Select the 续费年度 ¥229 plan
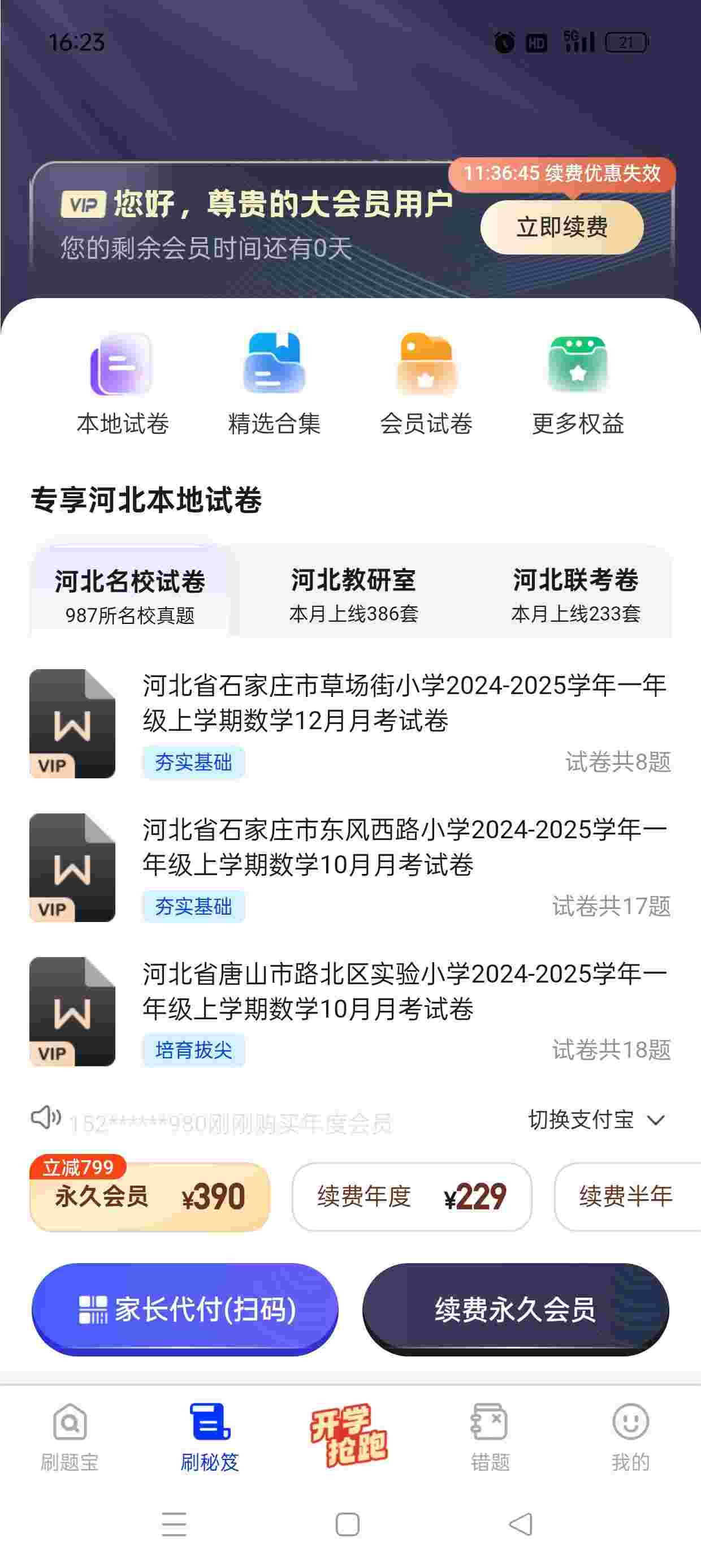The width and height of the screenshot is (701, 1568). pos(412,1197)
